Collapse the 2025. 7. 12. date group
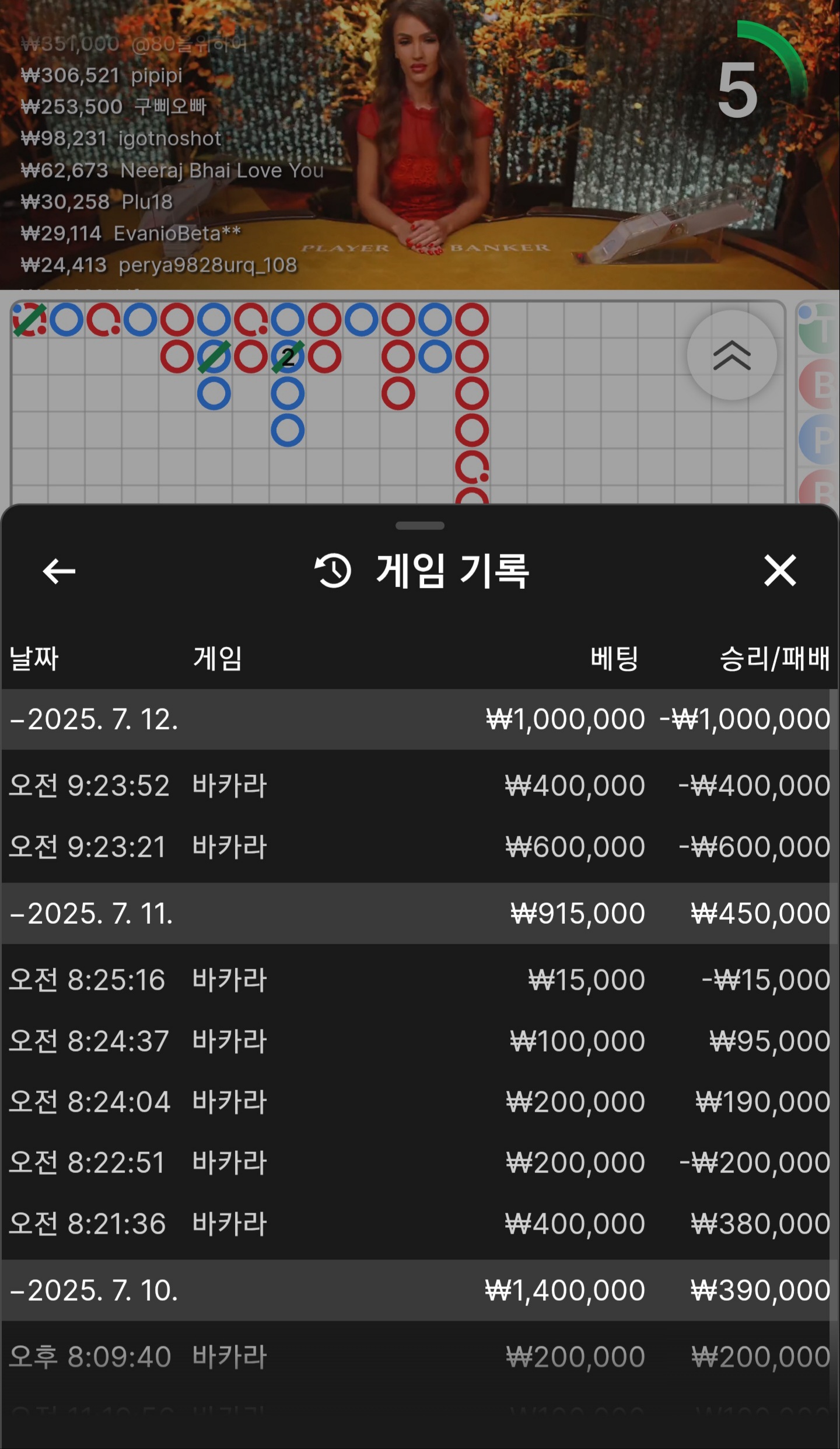 93,720
